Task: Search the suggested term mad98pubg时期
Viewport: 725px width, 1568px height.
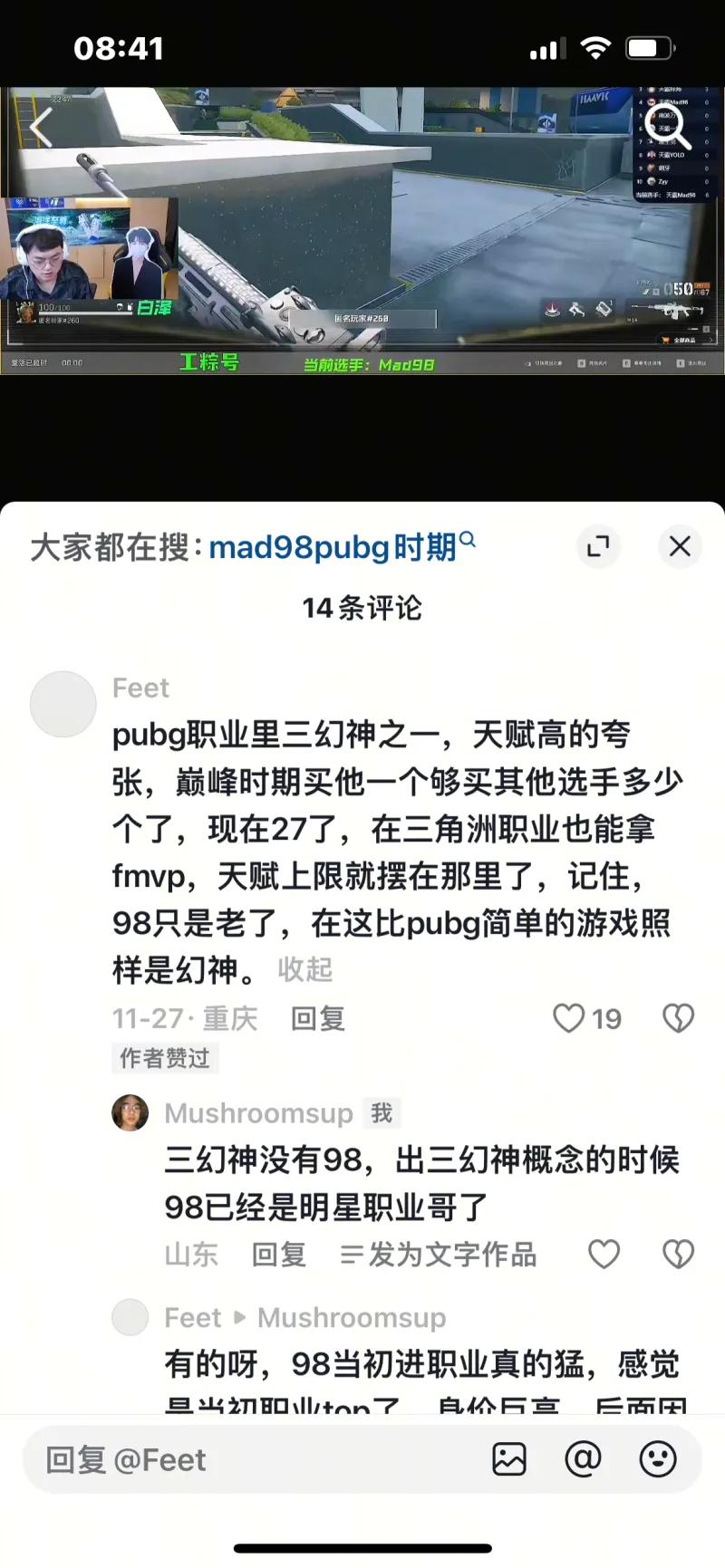Action: (x=333, y=547)
